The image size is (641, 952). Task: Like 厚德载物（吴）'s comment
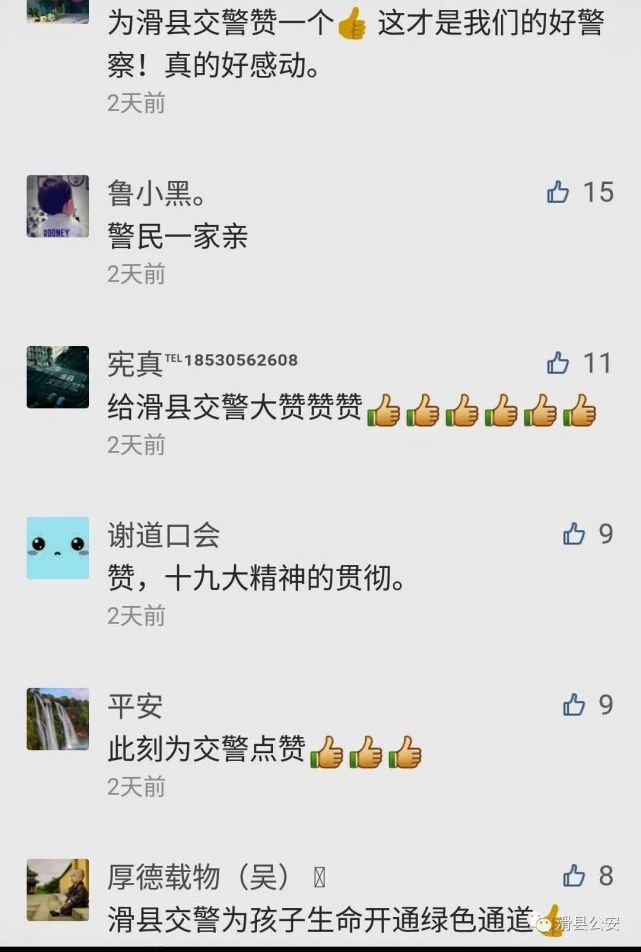pos(574,876)
